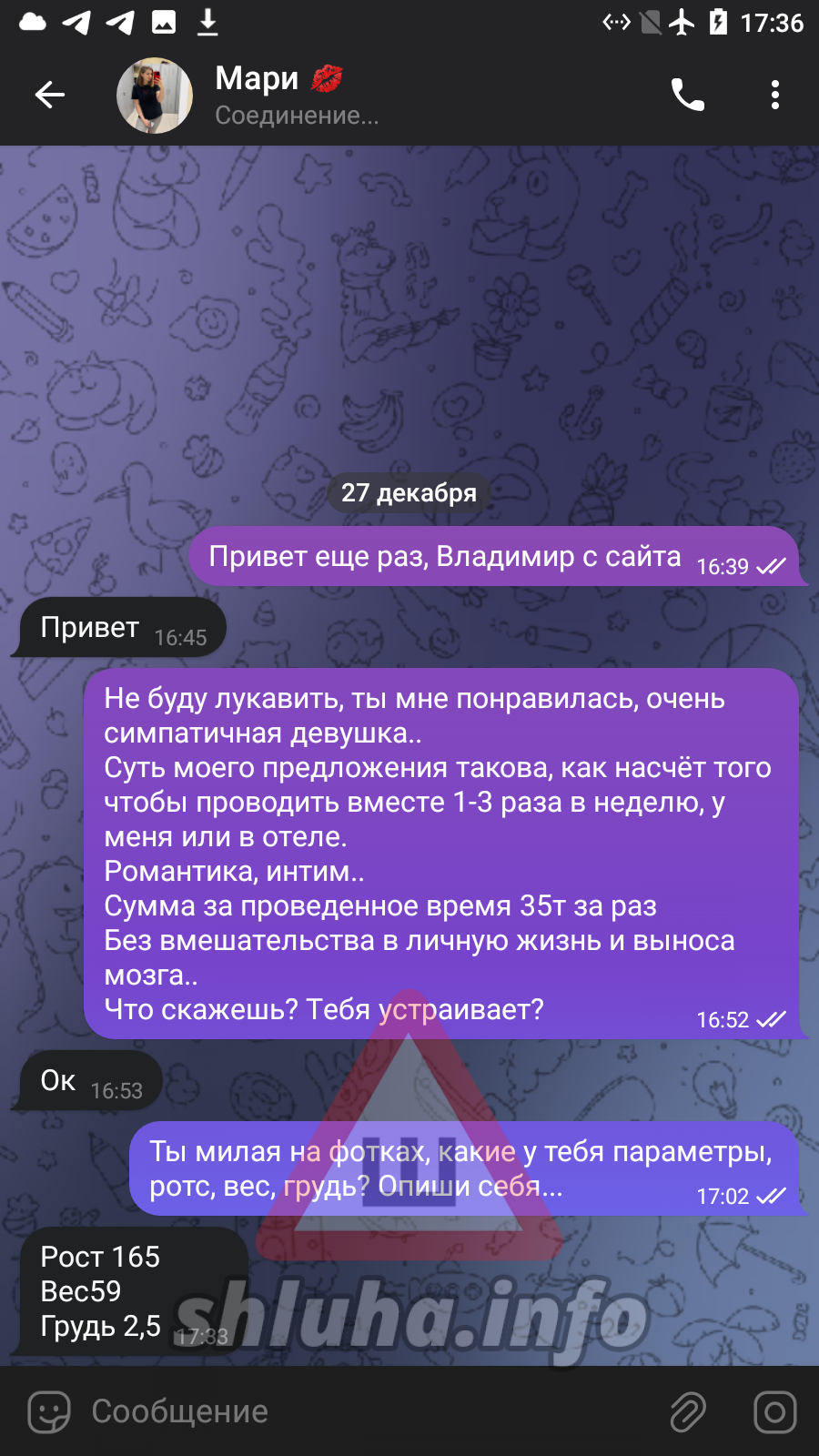Record a video message with the camera icon
The height and width of the screenshot is (1456, 819).
point(774,1412)
